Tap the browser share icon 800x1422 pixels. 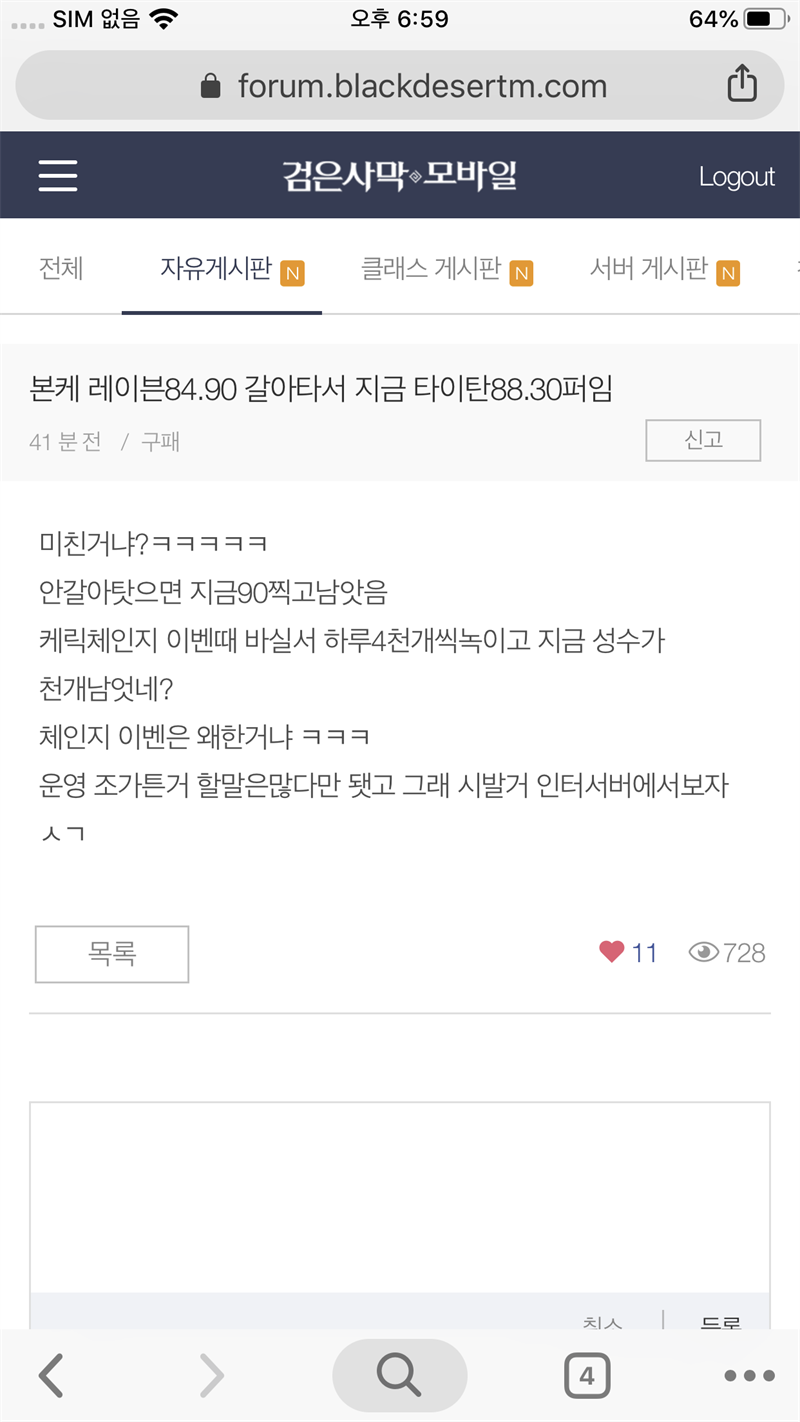(x=741, y=84)
